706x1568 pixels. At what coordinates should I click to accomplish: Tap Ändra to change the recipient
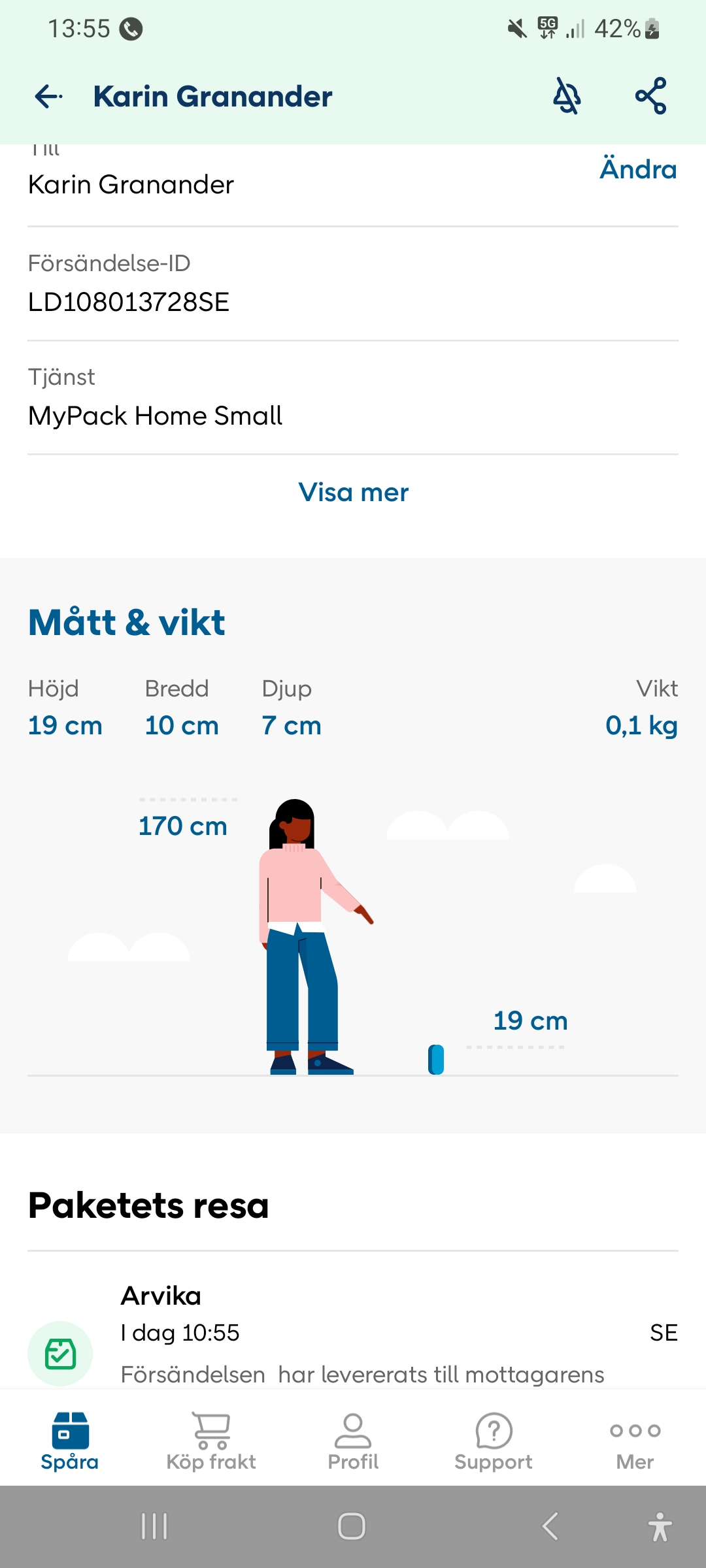pos(638,169)
